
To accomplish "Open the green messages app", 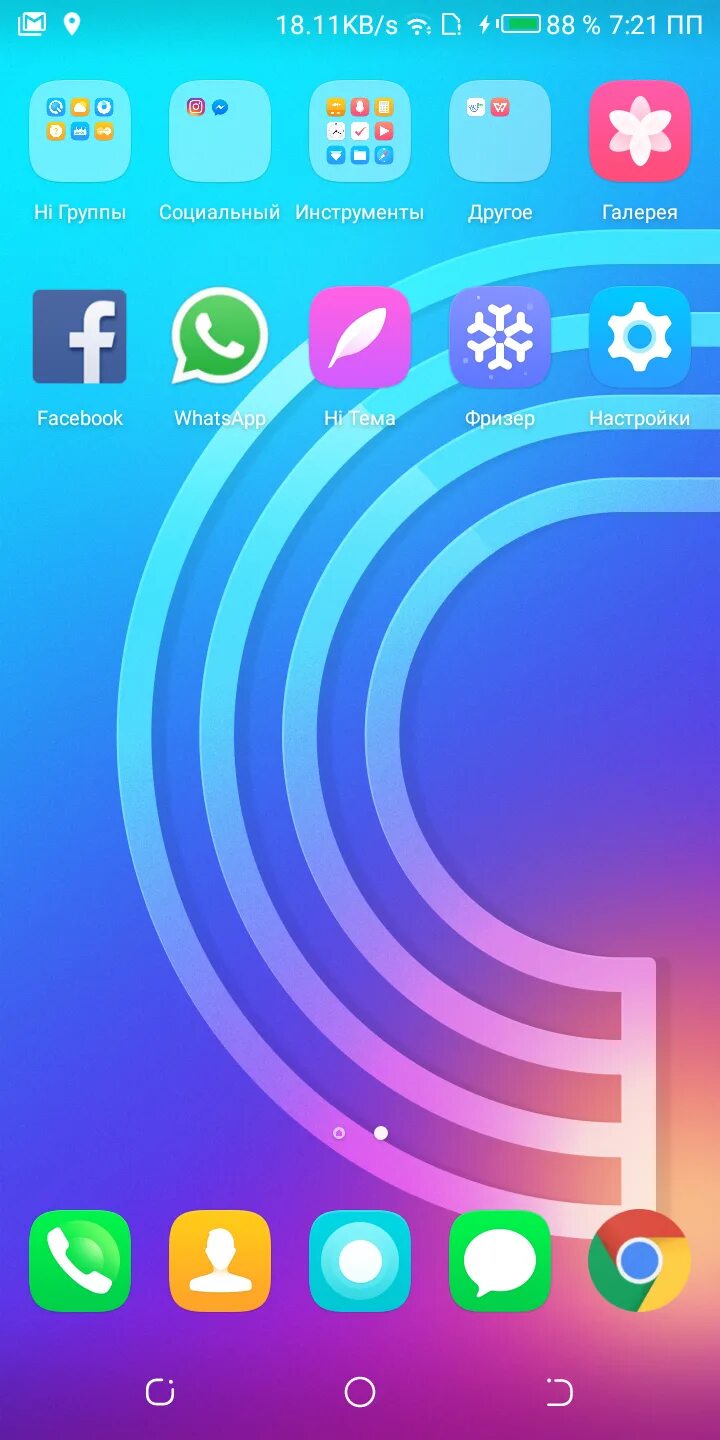I will tap(500, 1261).
